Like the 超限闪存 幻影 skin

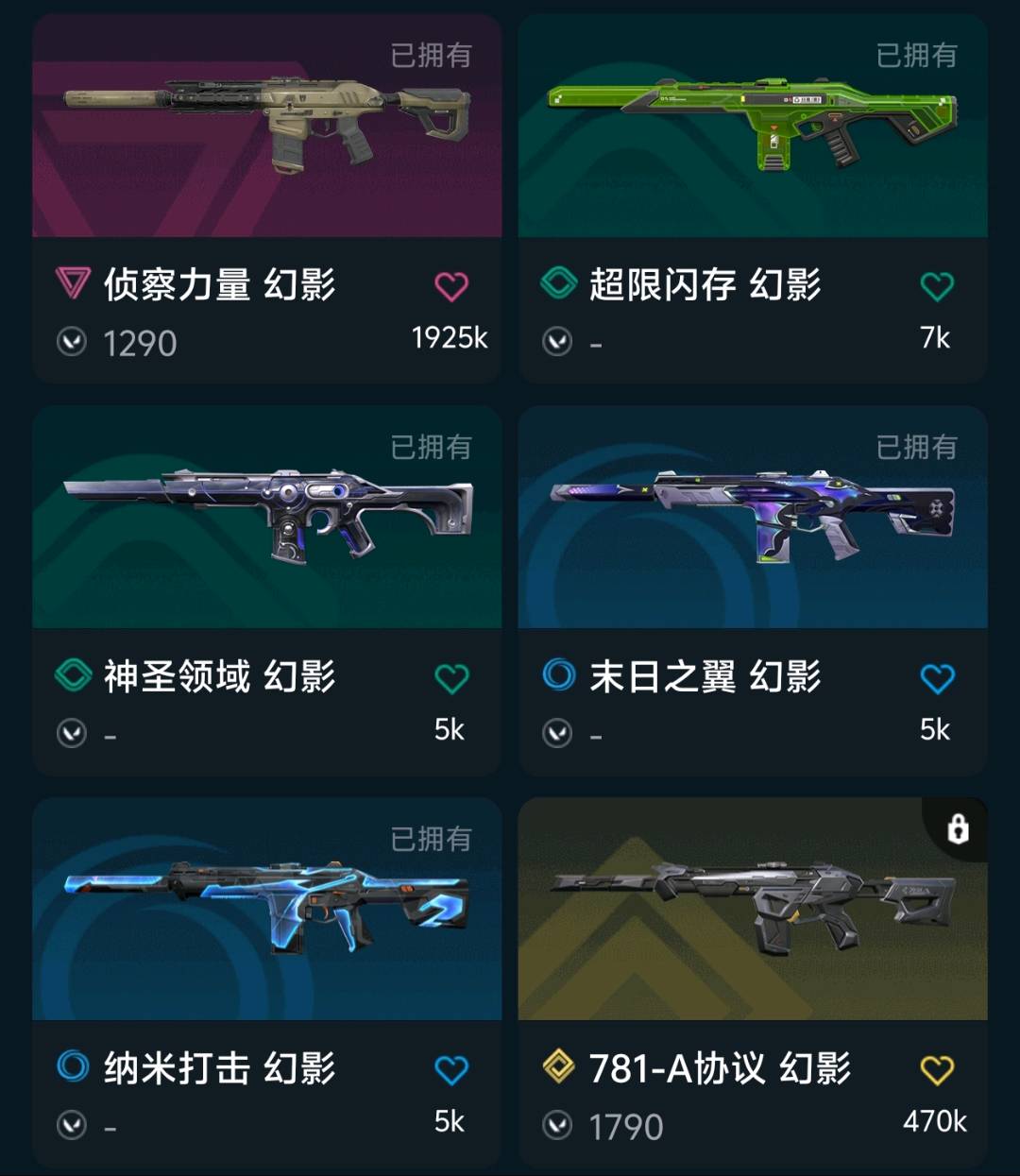(x=937, y=286)
